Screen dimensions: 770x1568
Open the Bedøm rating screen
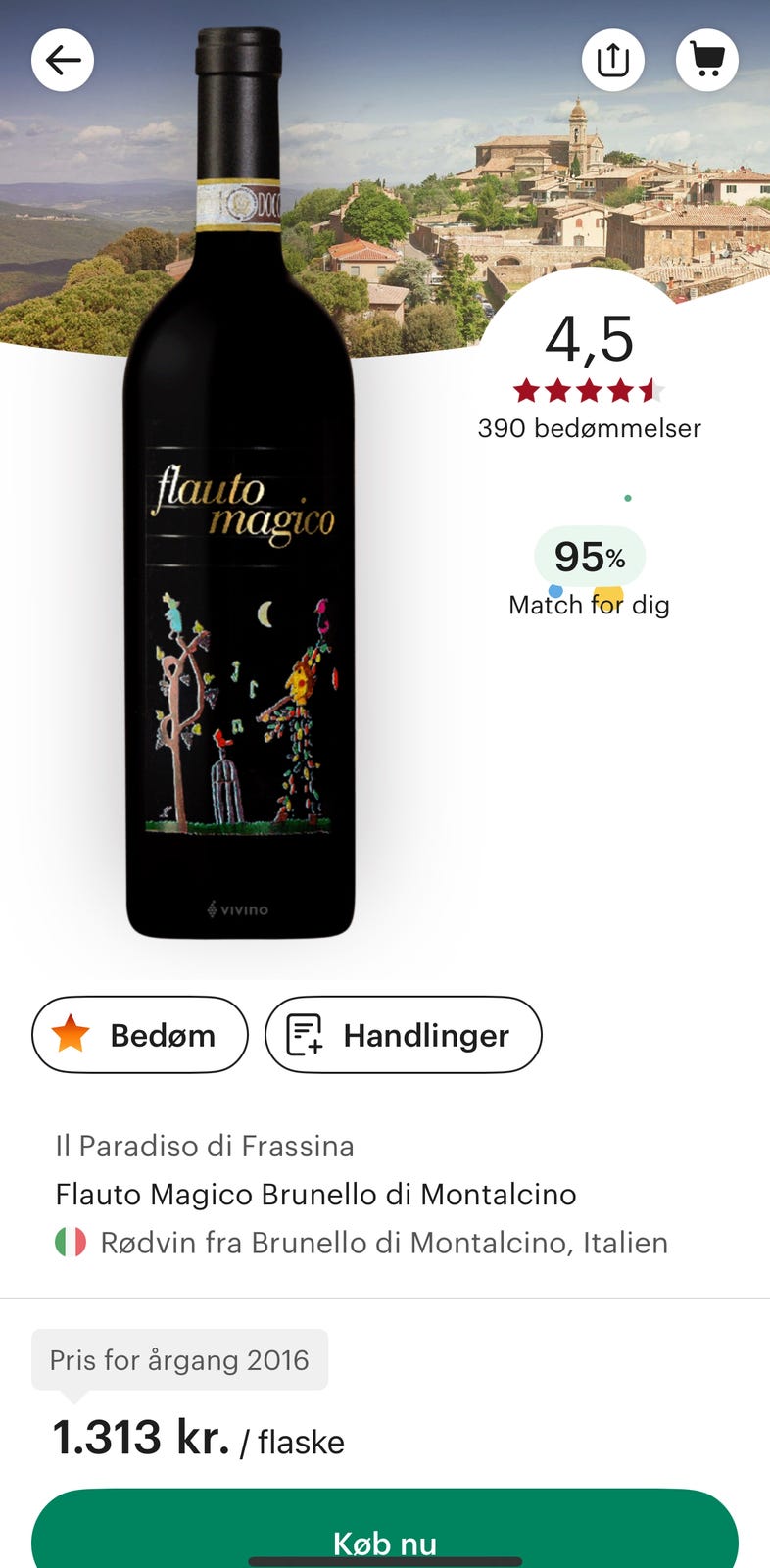(138, 1034)
